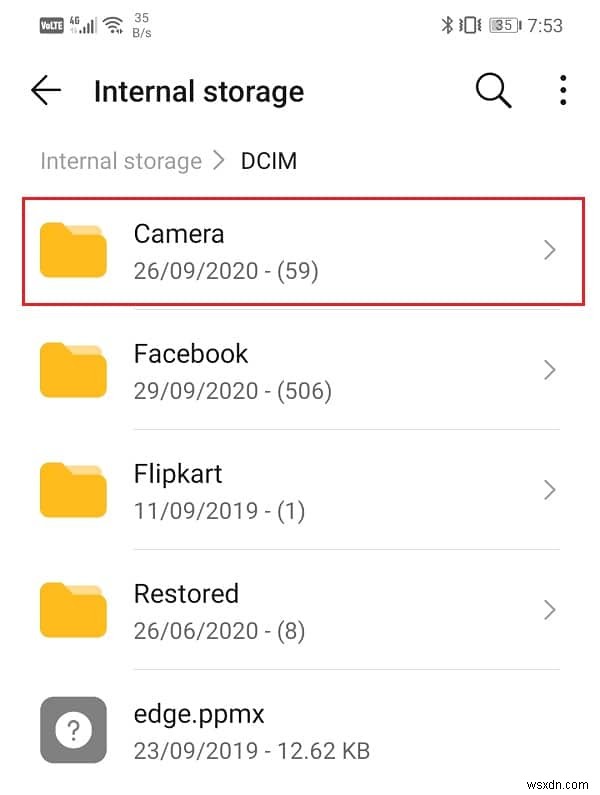Open the Flipkart folder

[x=300, y=490]
